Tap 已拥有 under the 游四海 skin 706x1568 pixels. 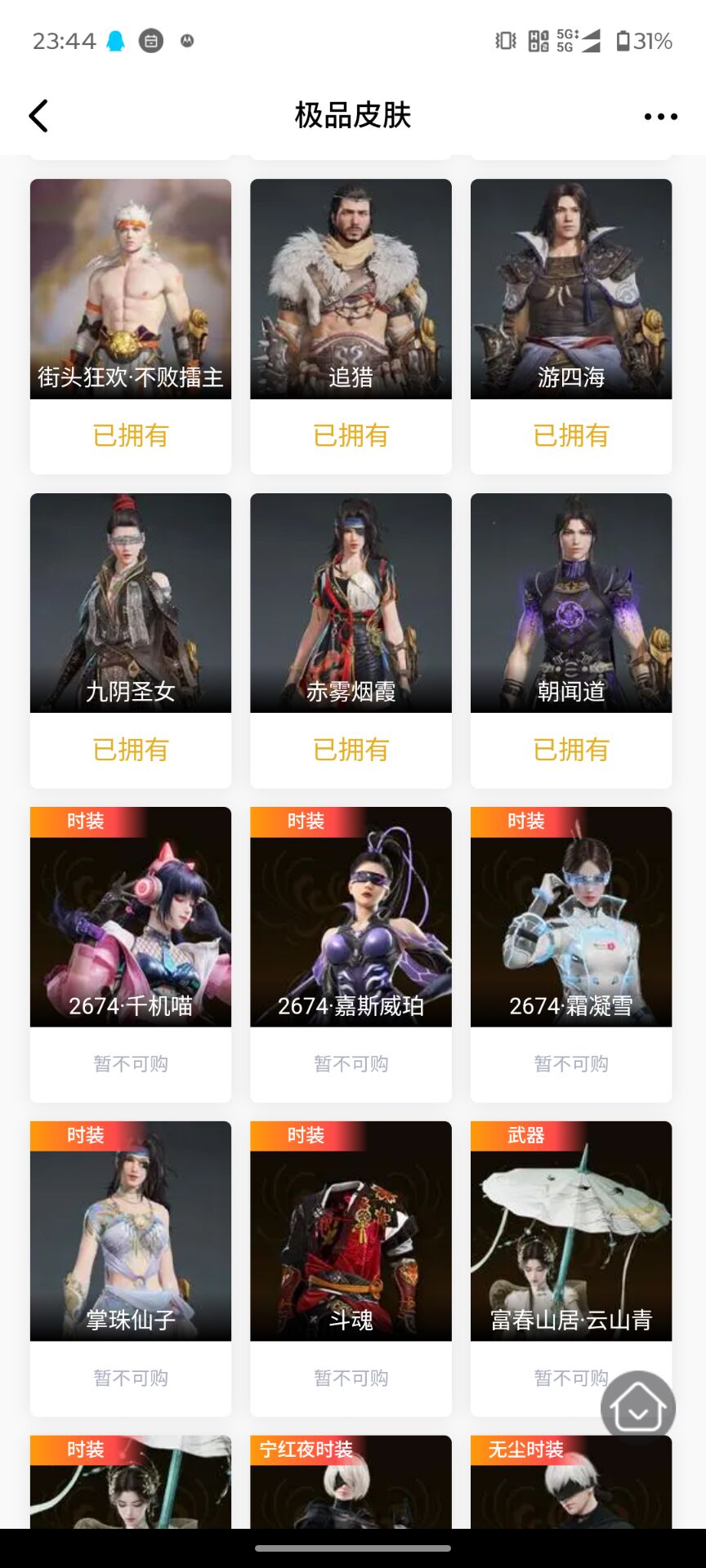[x=570, y=435]
